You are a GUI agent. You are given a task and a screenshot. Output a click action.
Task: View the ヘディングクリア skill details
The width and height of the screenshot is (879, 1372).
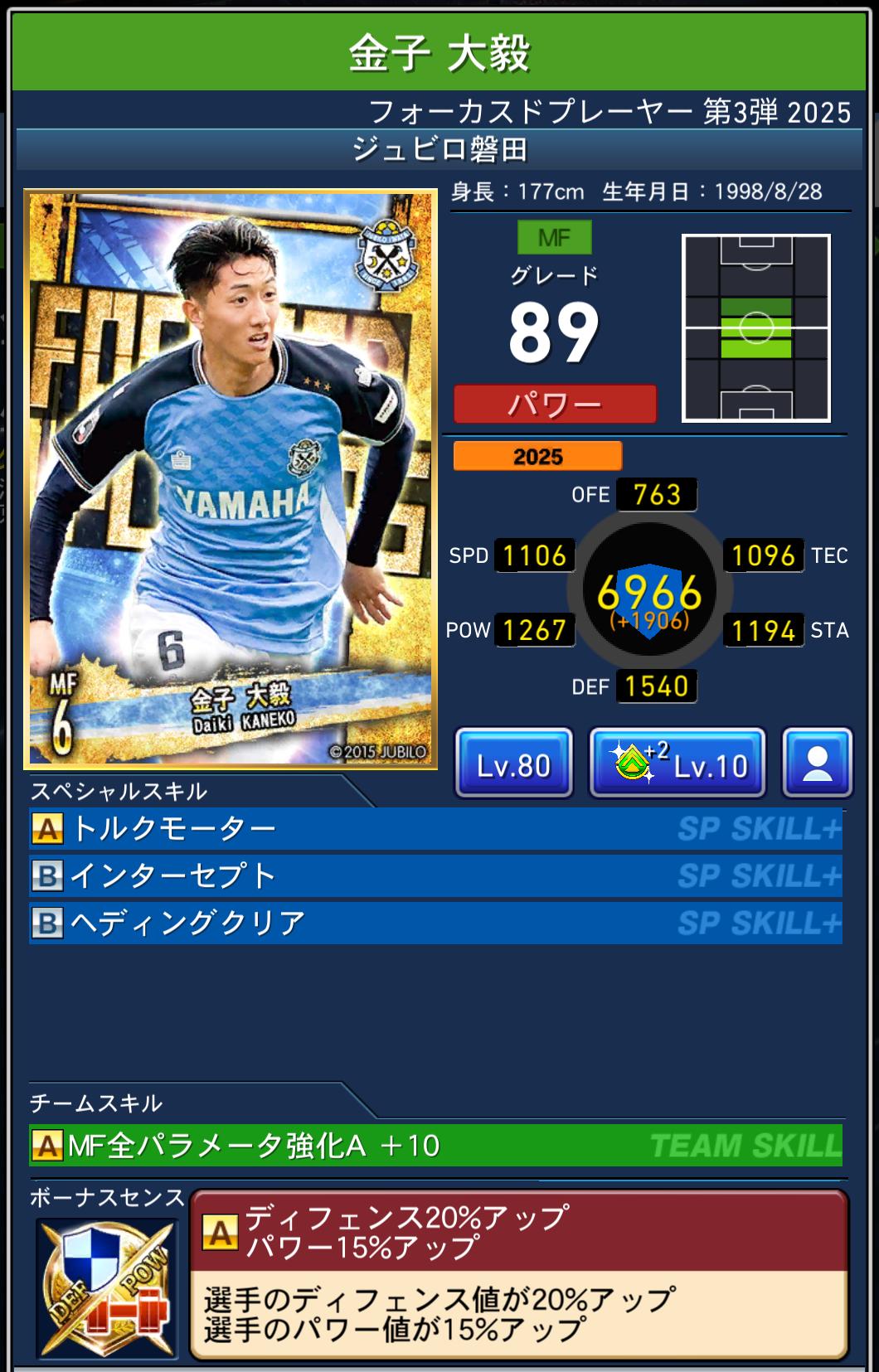pyautogui.click(x=435, y=923)
